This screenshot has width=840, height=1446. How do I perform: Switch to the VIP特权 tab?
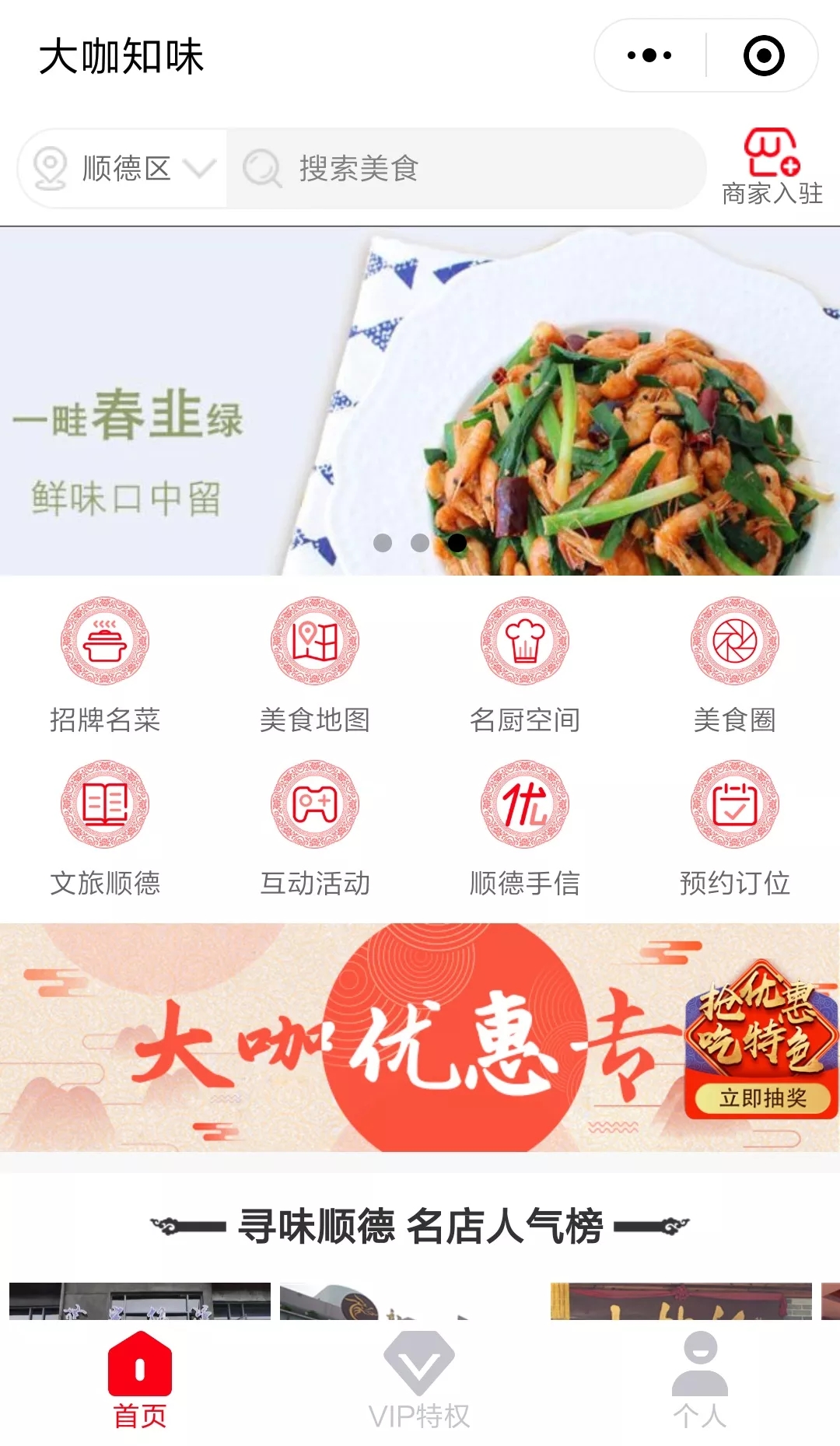pyautogui.click(x=419, y=1381)
